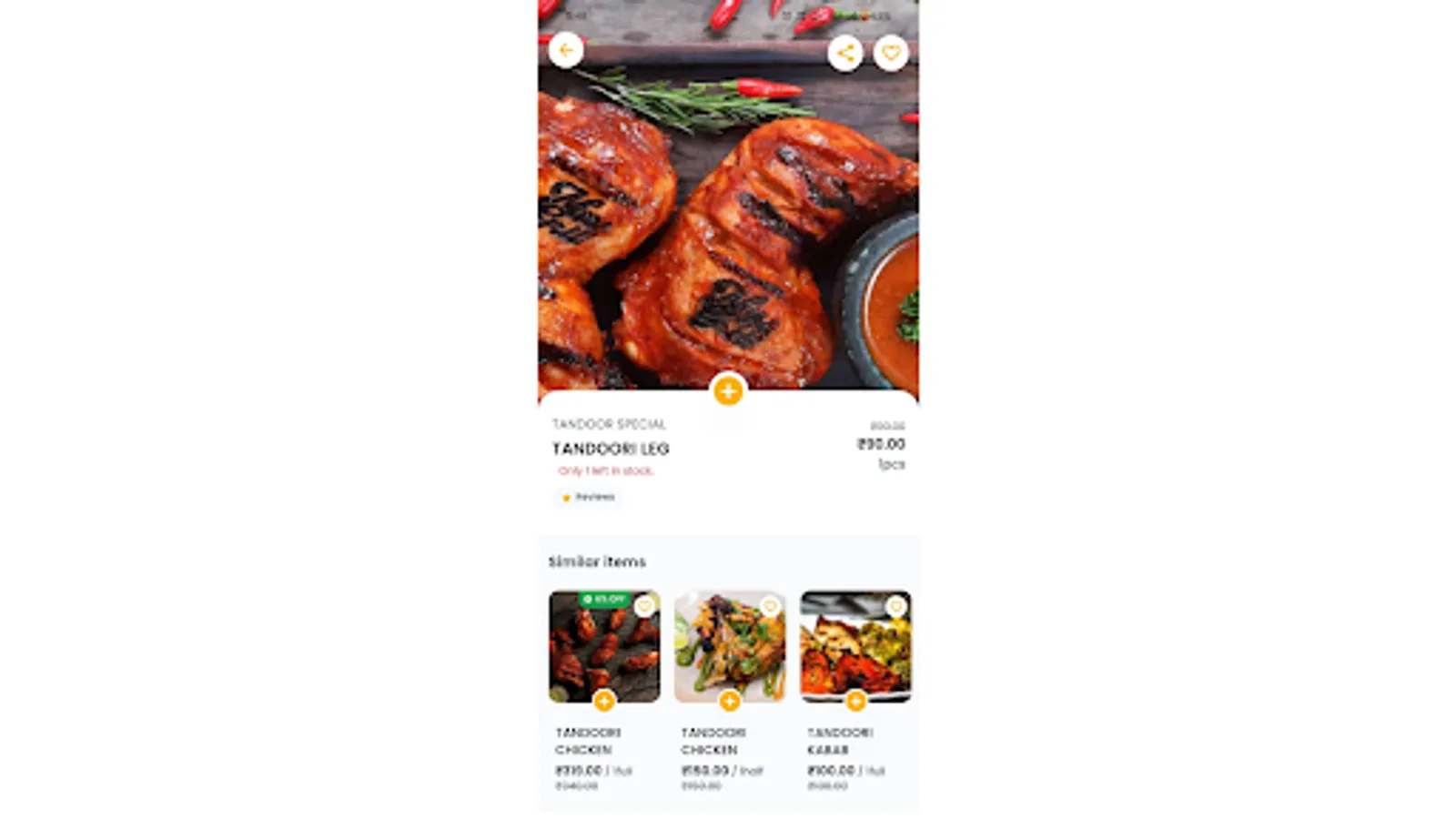
Task: Favorite the Tandoori Kabab item
Action: pos(895,605)
